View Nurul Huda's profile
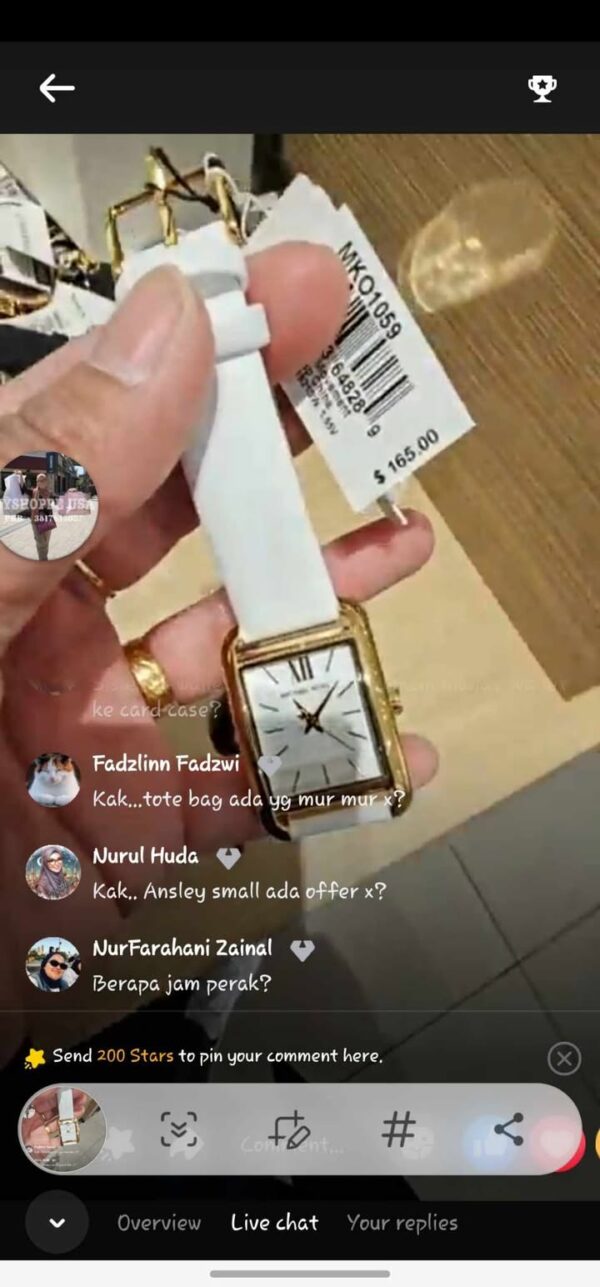The width and height of the screenshot is (600, 1287). 52,872
